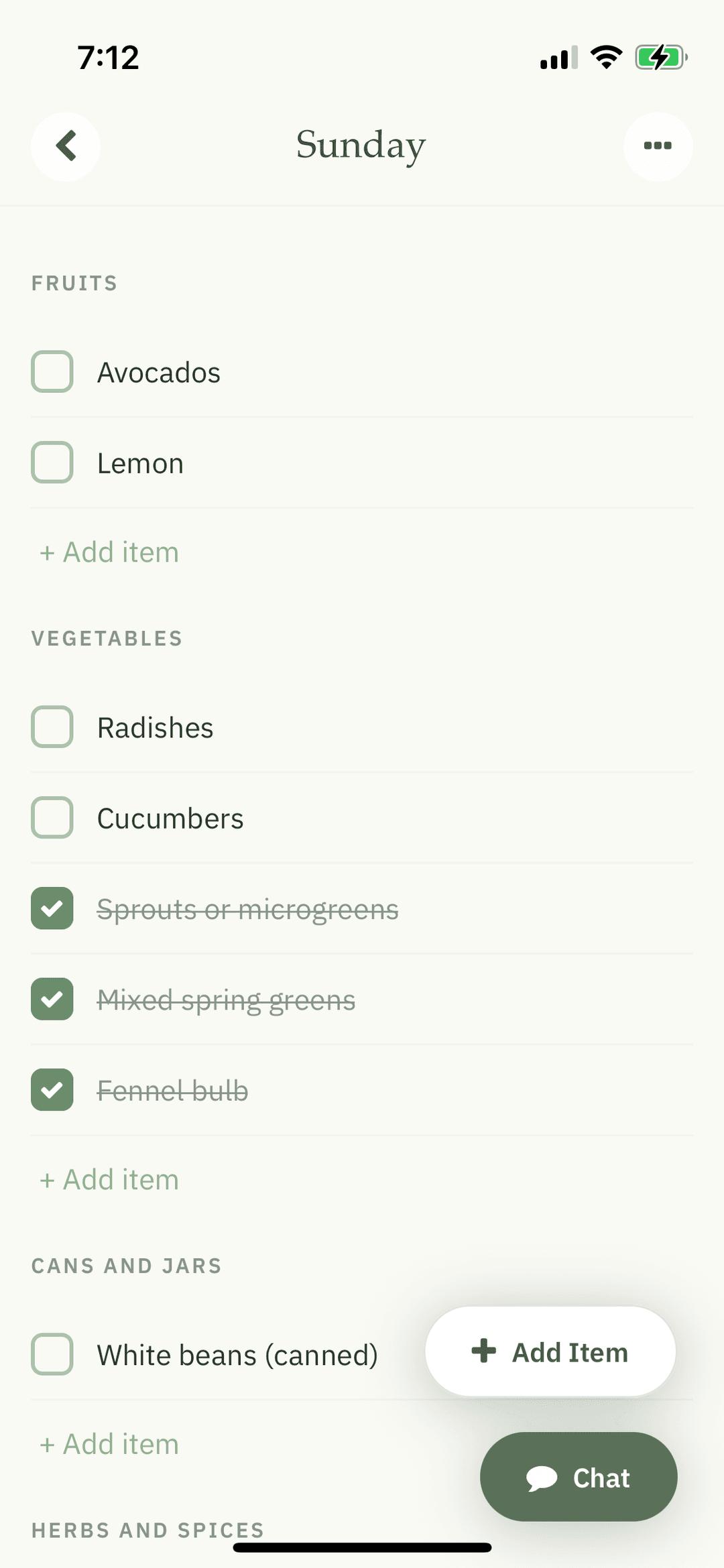Check White beans (canned) under Cans and Jars
The height and width of the screenshot is (1568, 724).
(52, 1355)
